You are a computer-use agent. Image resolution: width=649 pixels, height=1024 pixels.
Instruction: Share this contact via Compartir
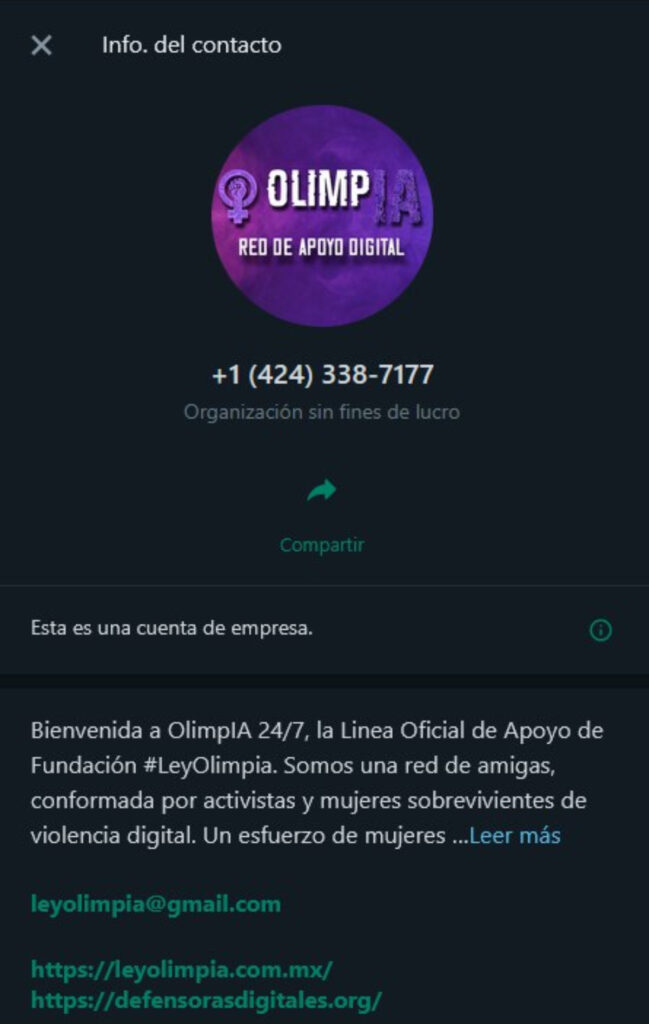tap(322, 515)
